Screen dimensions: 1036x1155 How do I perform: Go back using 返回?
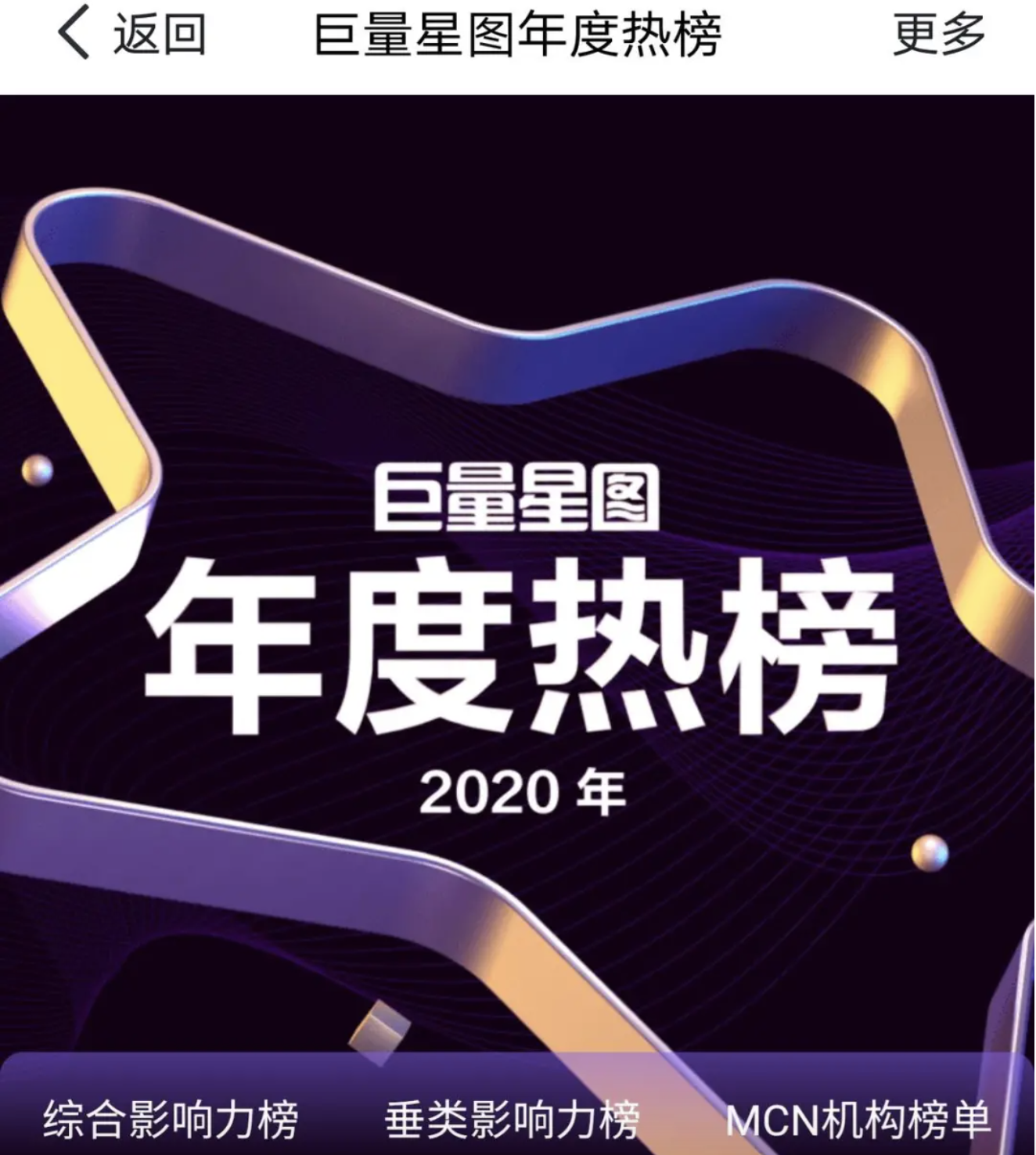(131, 34)
